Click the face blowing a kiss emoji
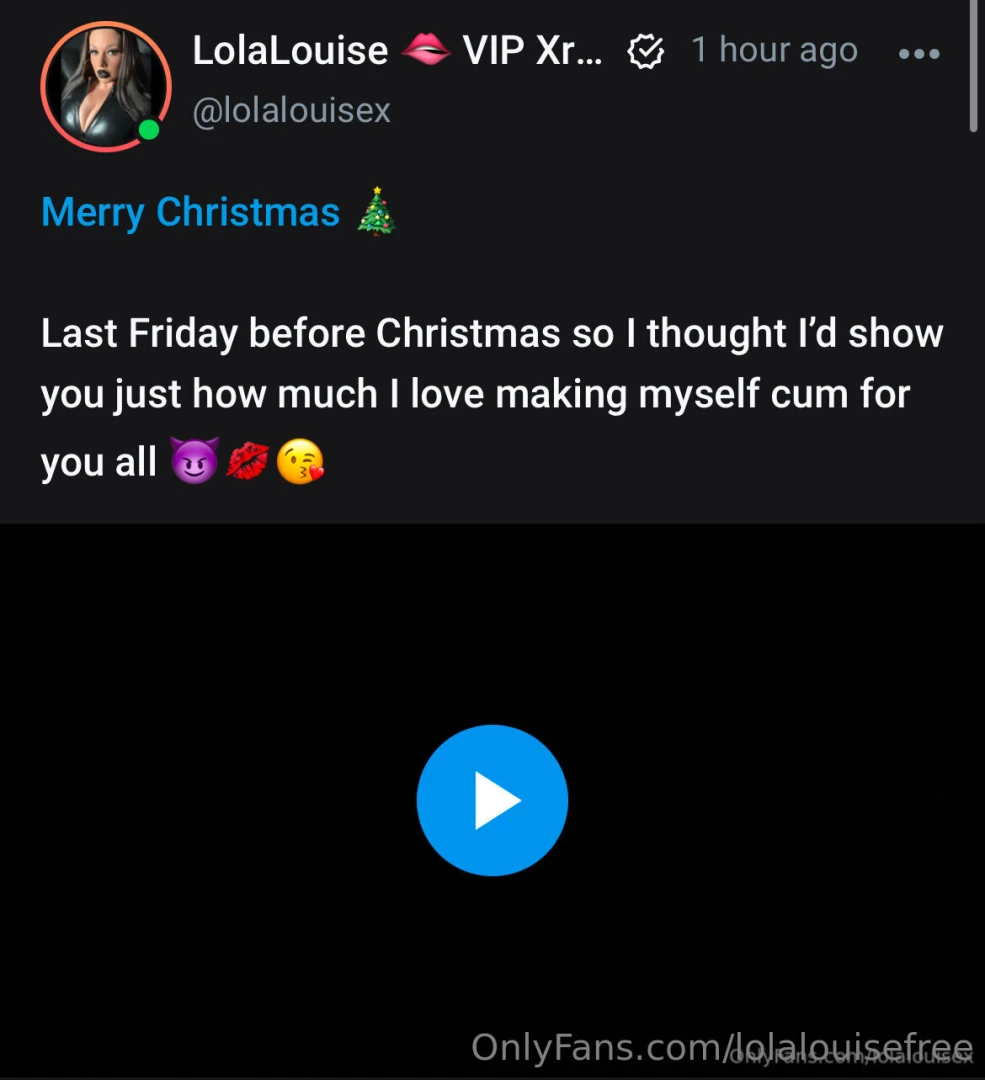Screen dimensions: 985x1080 (x=301, y=461)
